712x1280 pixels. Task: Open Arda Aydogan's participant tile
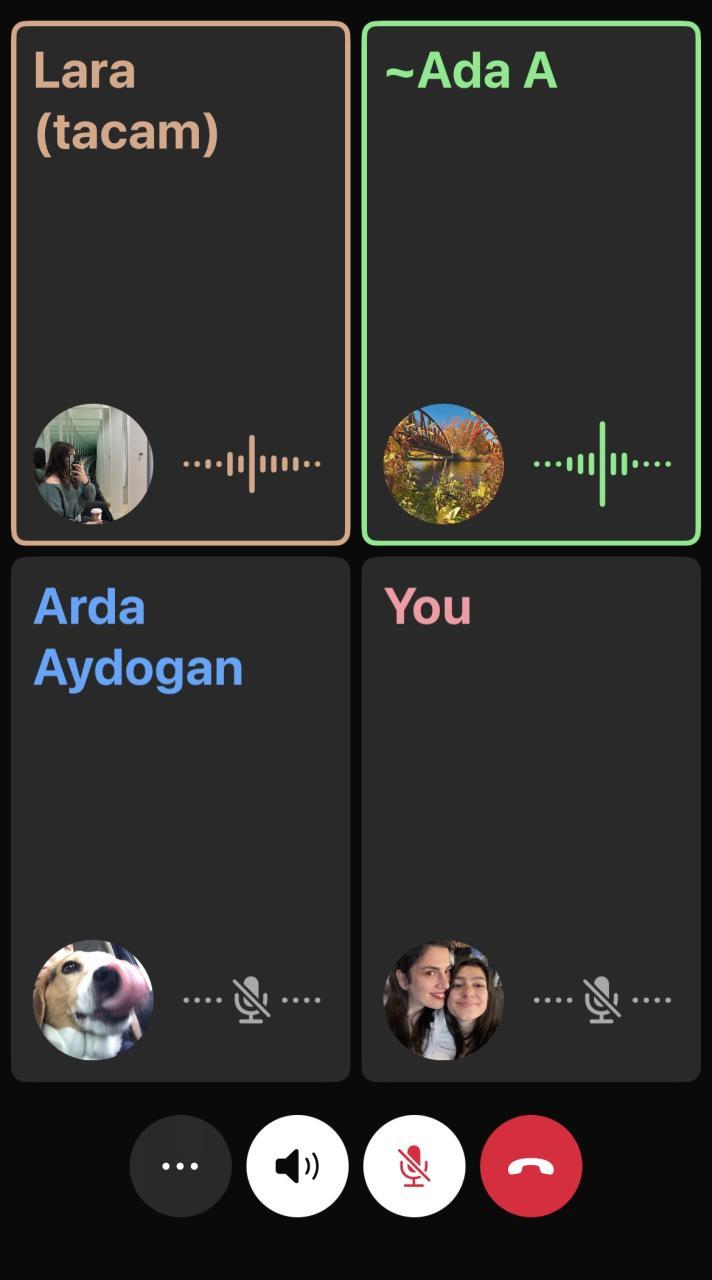[x=181, y=819]
